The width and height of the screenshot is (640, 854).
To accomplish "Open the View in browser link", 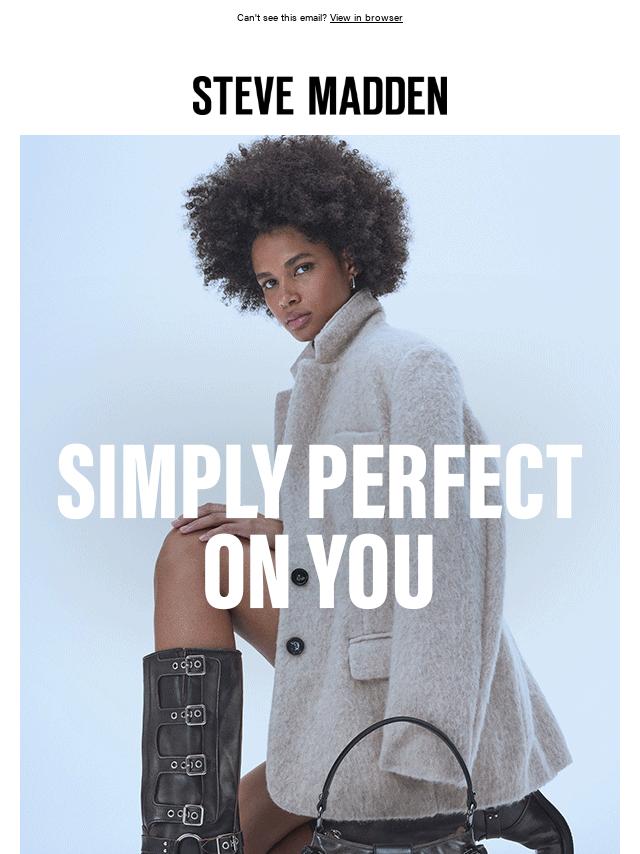I will (x=366, y=18).
